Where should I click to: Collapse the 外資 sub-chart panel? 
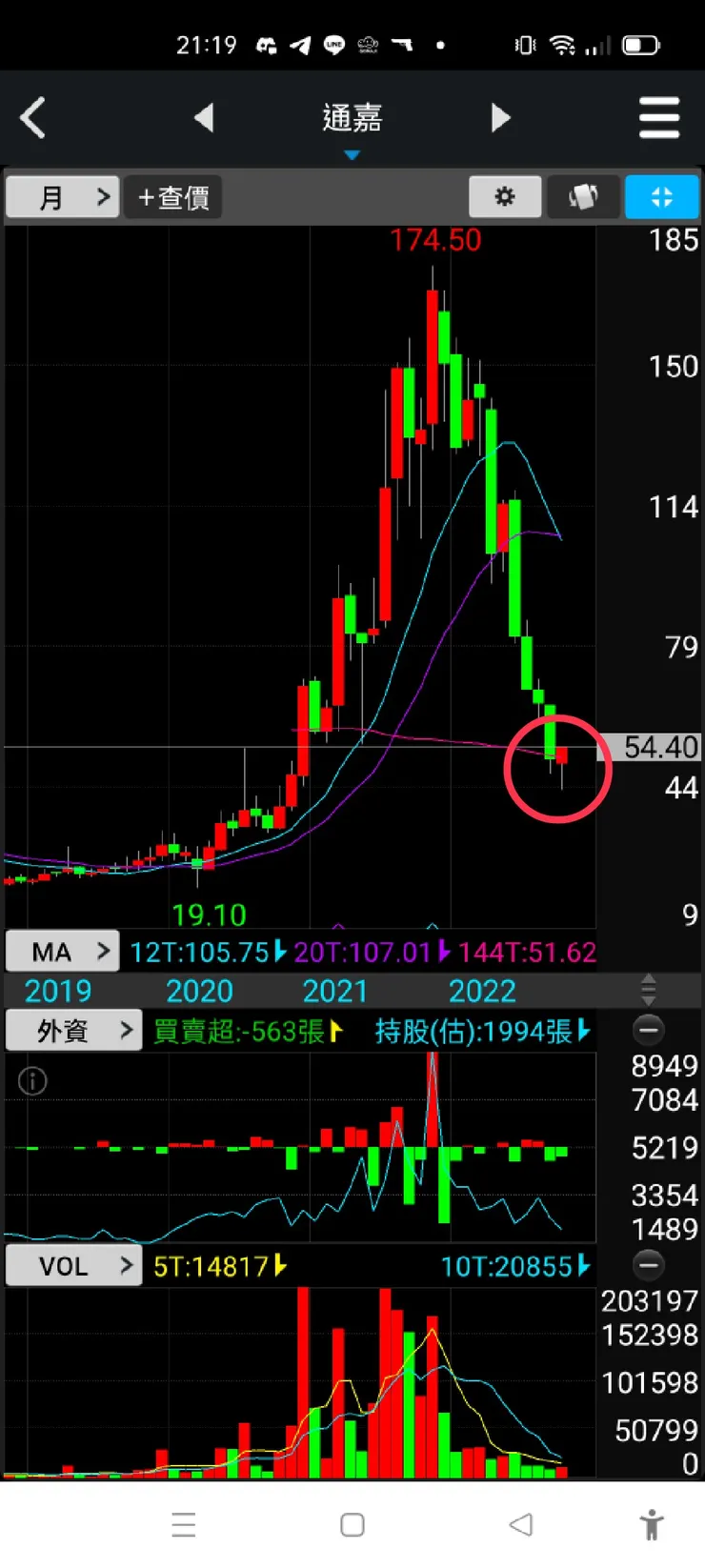click(x=649, y=1031)
